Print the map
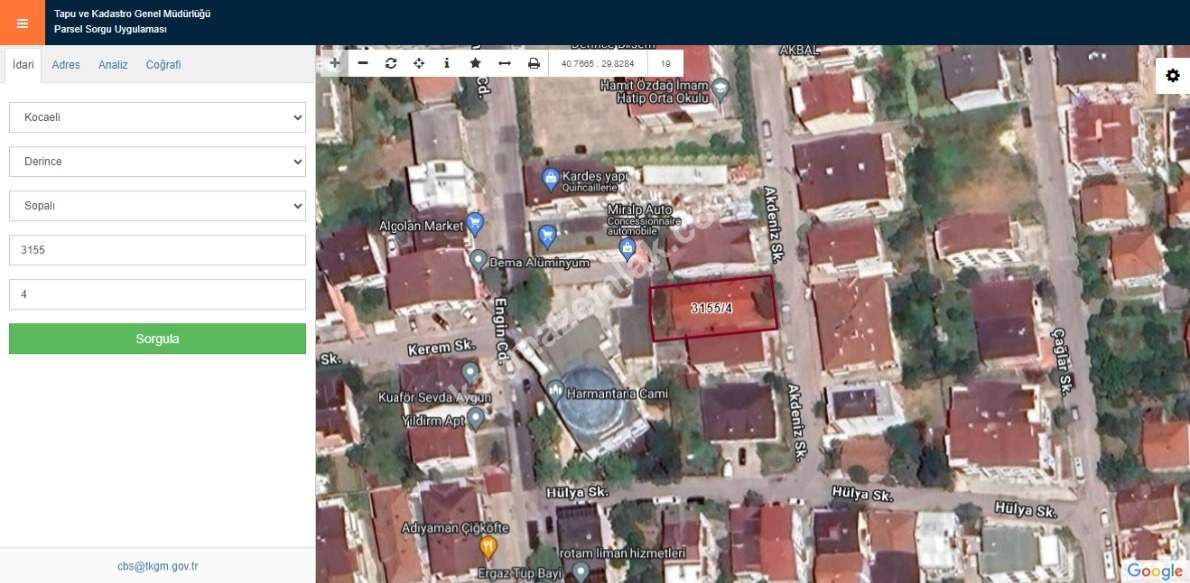 click(x=534, y=63)
